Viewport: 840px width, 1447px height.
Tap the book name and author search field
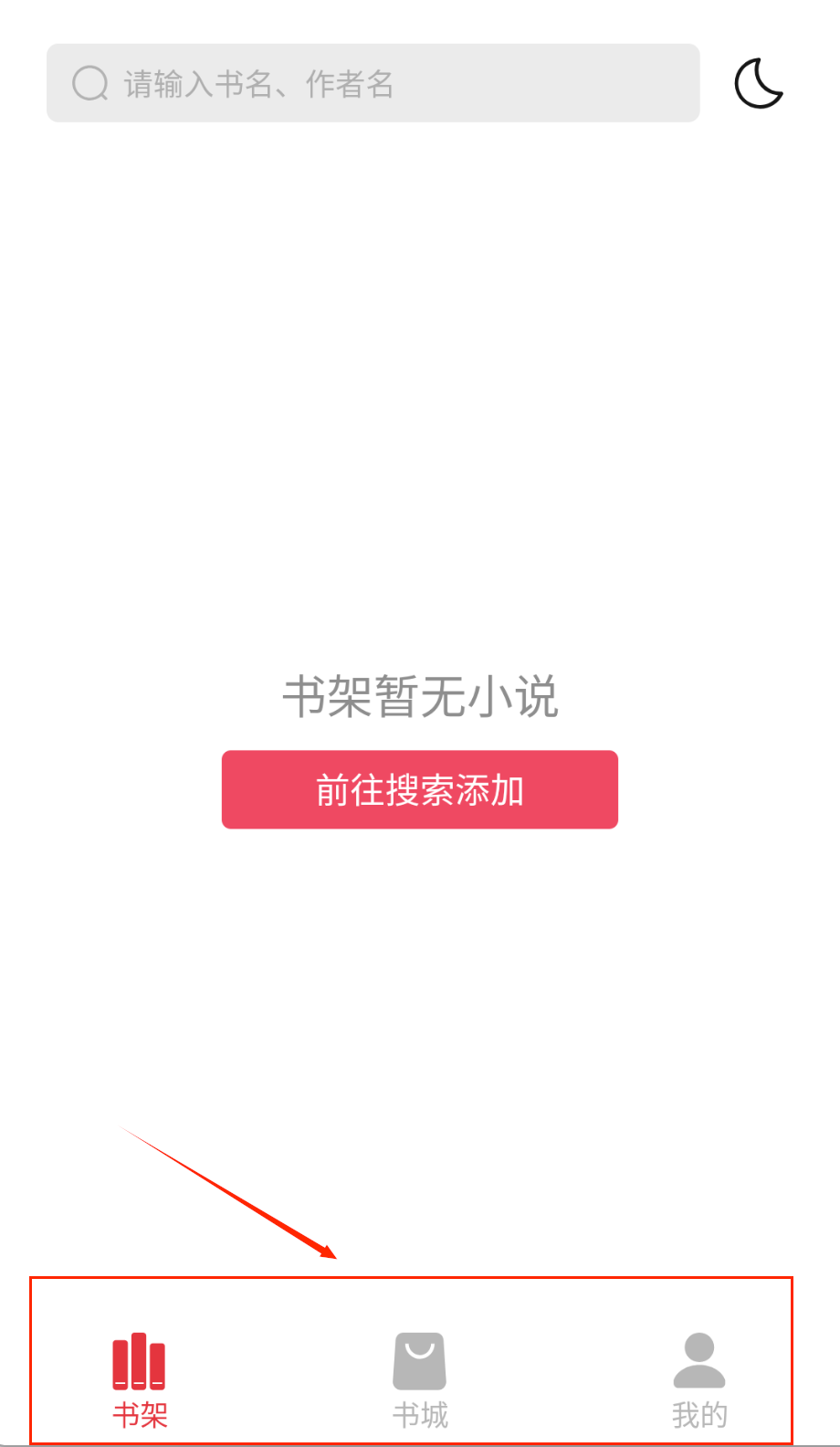(x=373, y=83)
